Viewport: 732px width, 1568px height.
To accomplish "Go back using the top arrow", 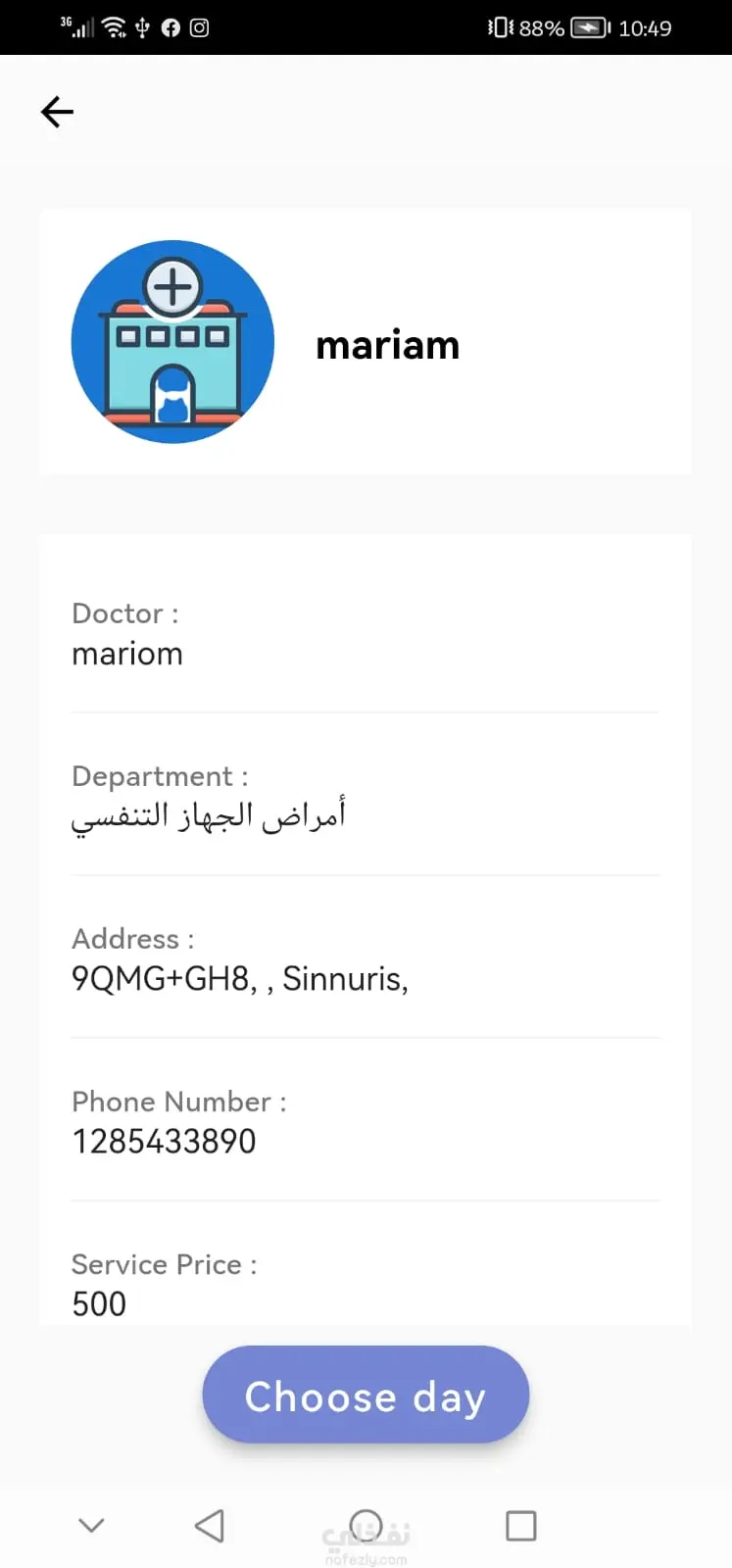I will [x=57, y=112].
